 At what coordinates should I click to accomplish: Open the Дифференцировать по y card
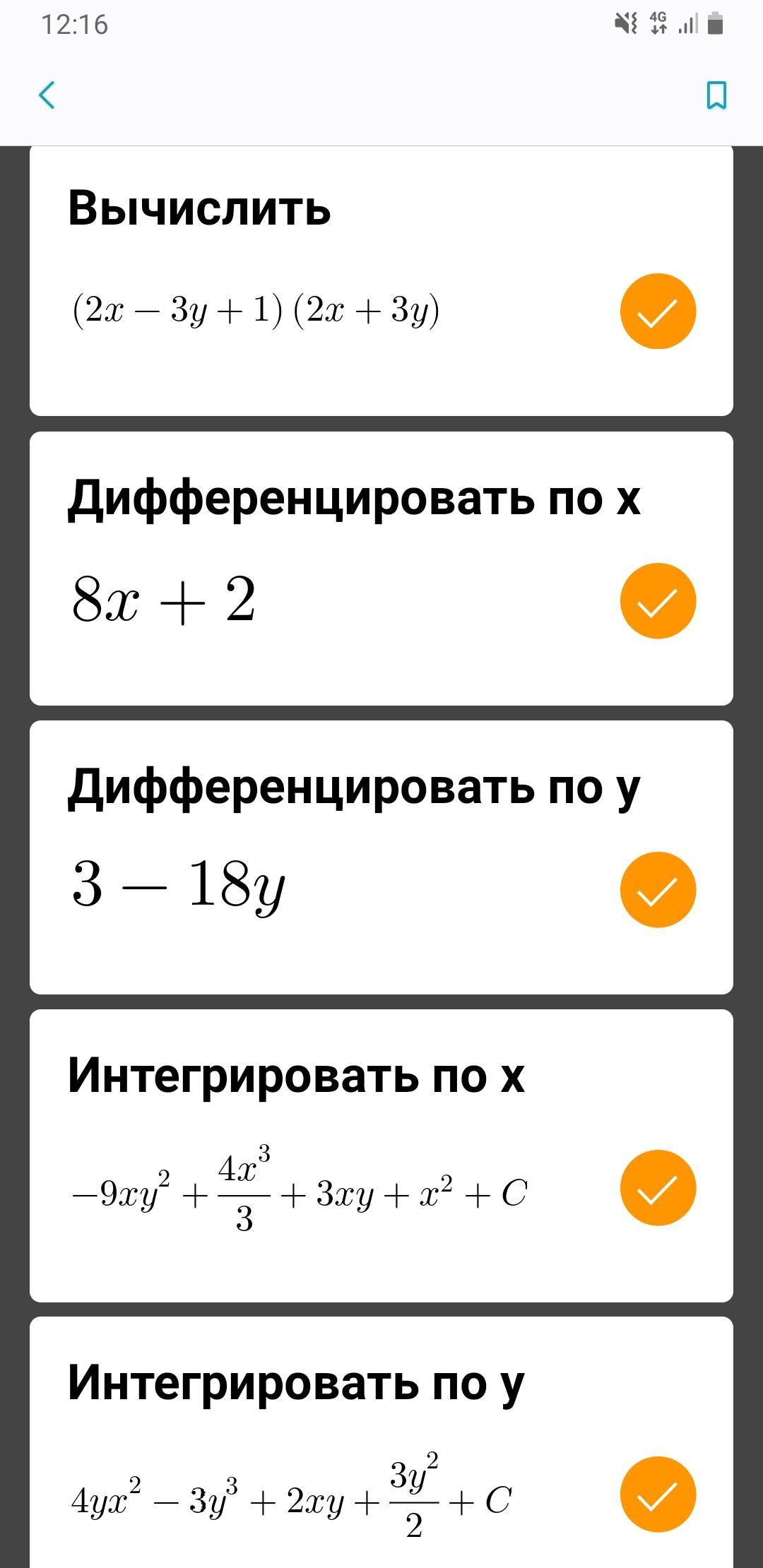tap(381, 857)
